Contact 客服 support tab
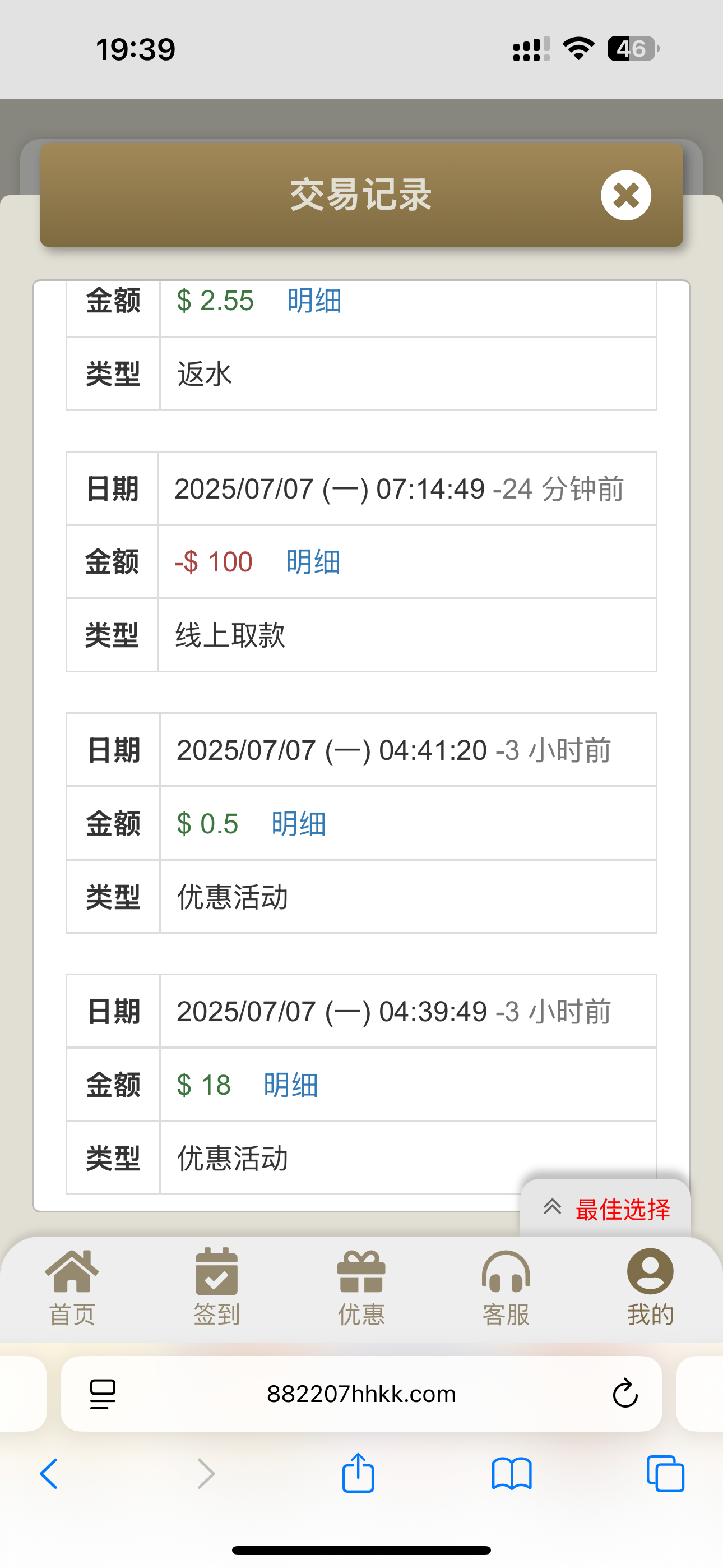 (x=506, y=1287)
